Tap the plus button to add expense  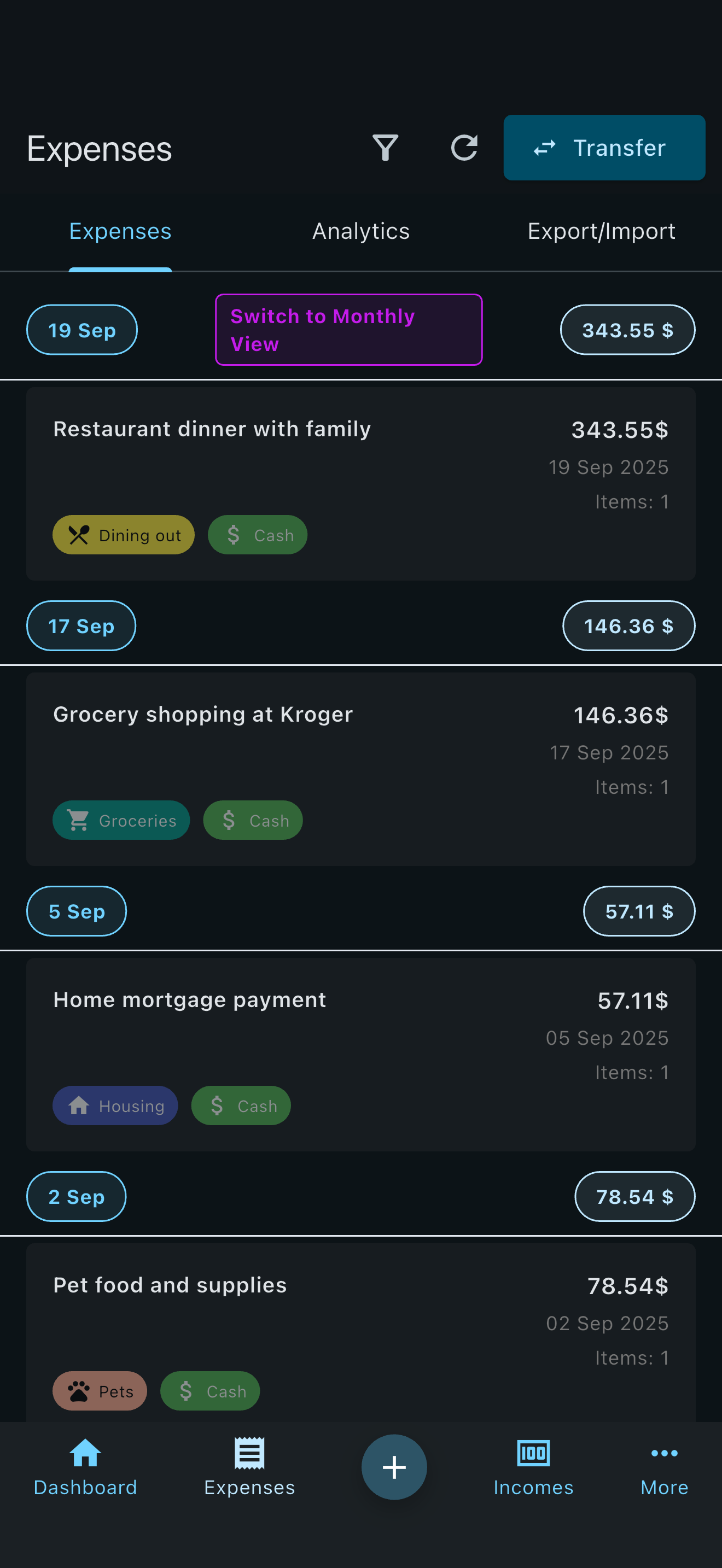click(394, 1467)
